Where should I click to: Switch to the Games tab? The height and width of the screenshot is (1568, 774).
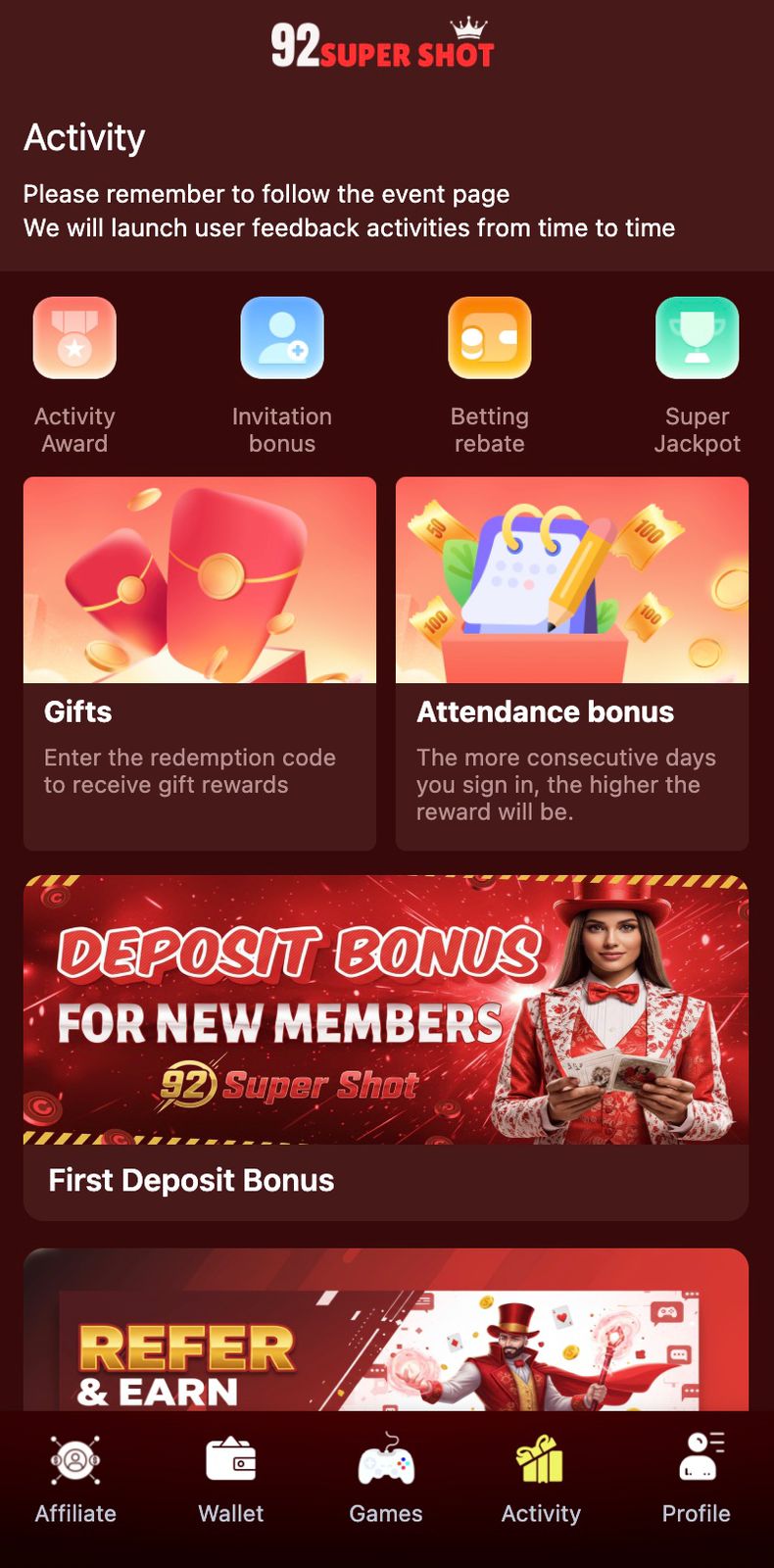[x=386, y=1480]
